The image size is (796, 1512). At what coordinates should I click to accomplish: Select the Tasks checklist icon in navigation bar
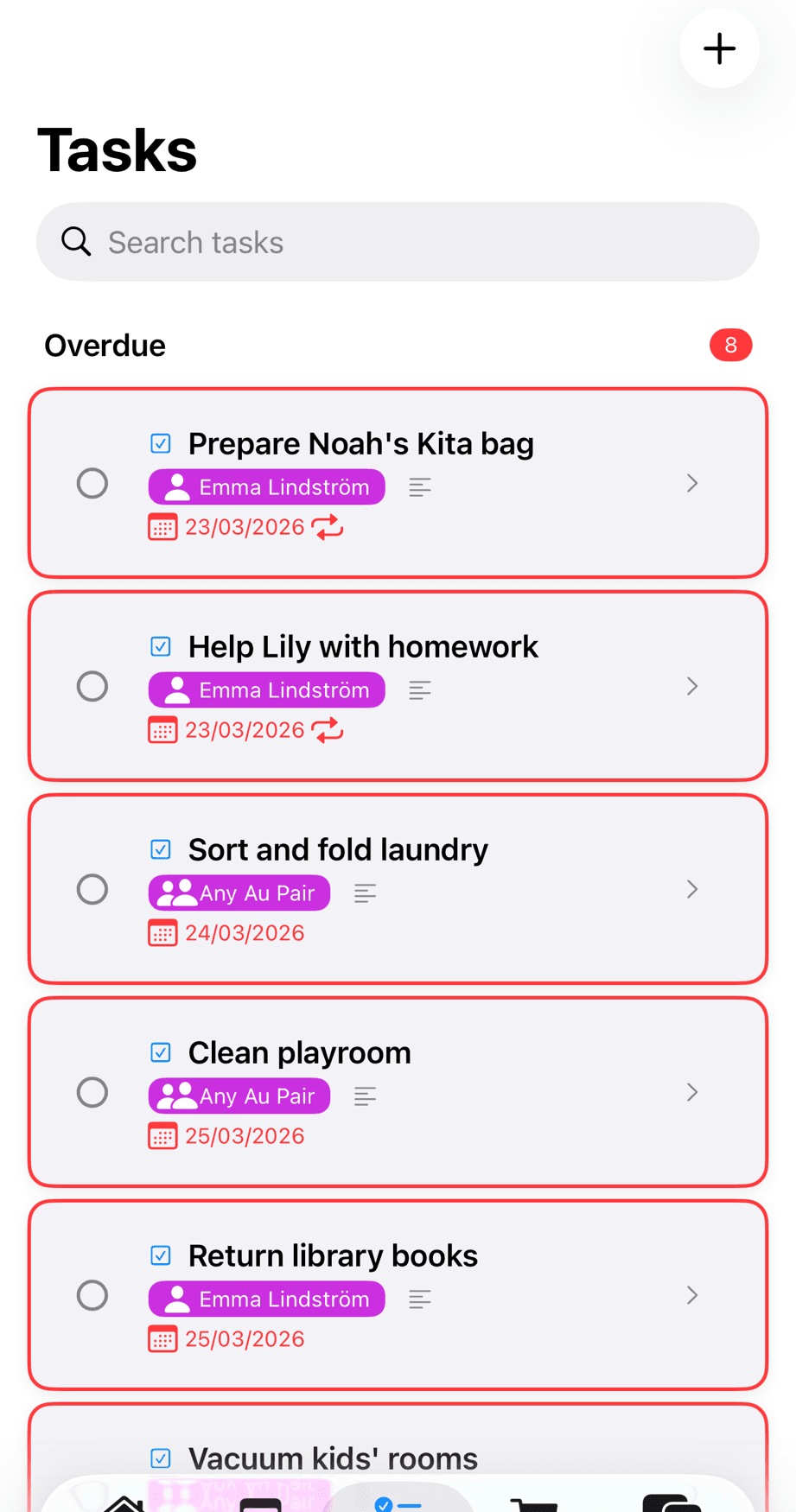[x=398, y=1499]
